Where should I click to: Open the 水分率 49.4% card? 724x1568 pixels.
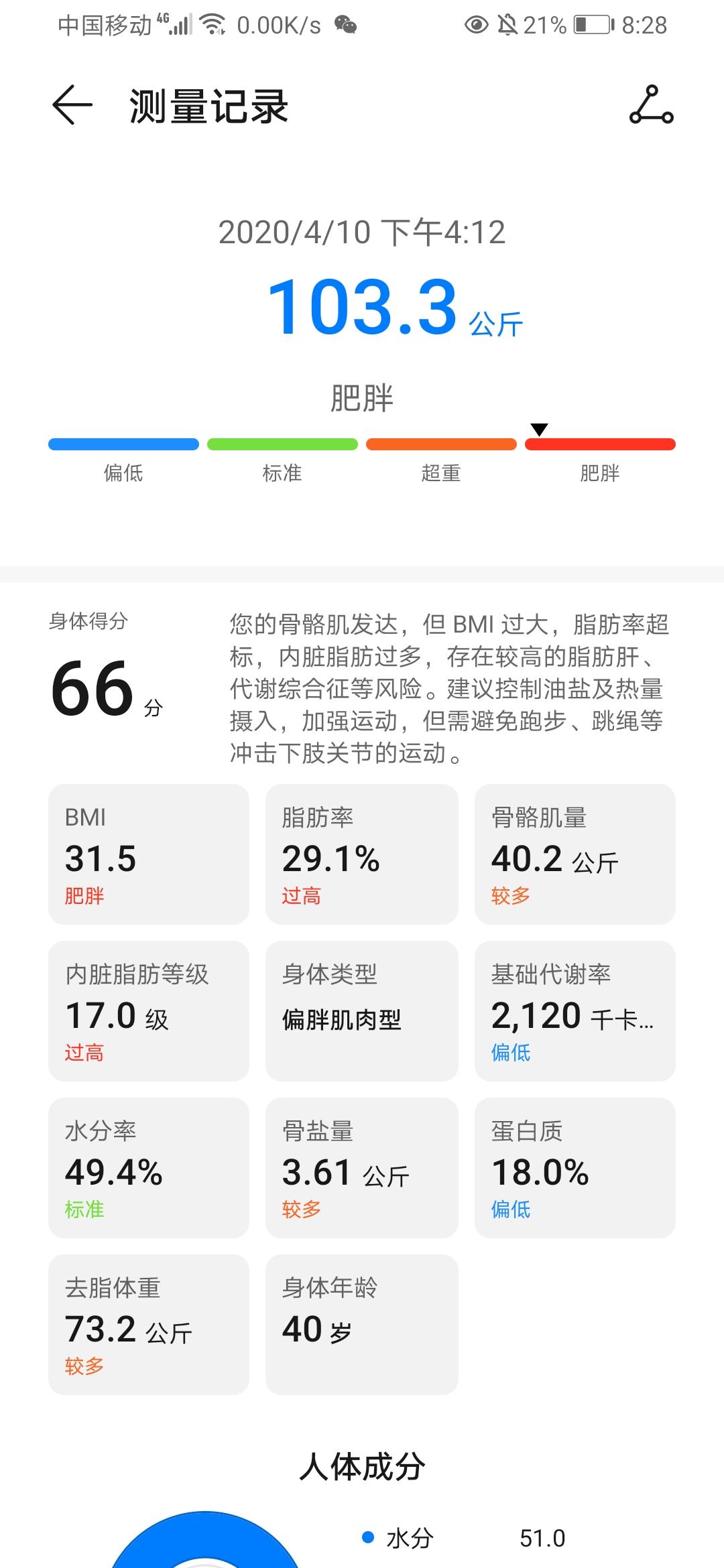pos(149,1168)
